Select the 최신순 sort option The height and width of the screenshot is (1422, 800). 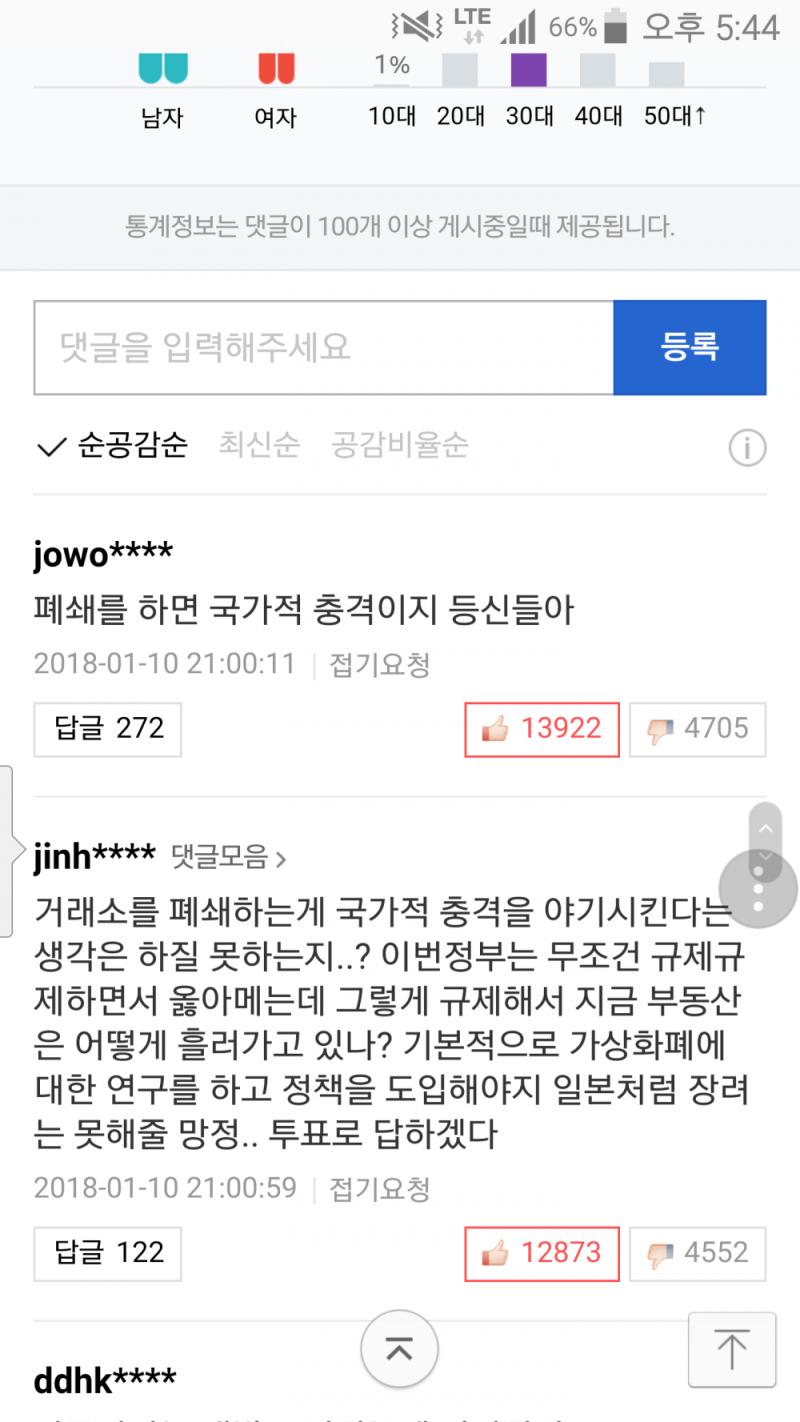click(258, 446)
